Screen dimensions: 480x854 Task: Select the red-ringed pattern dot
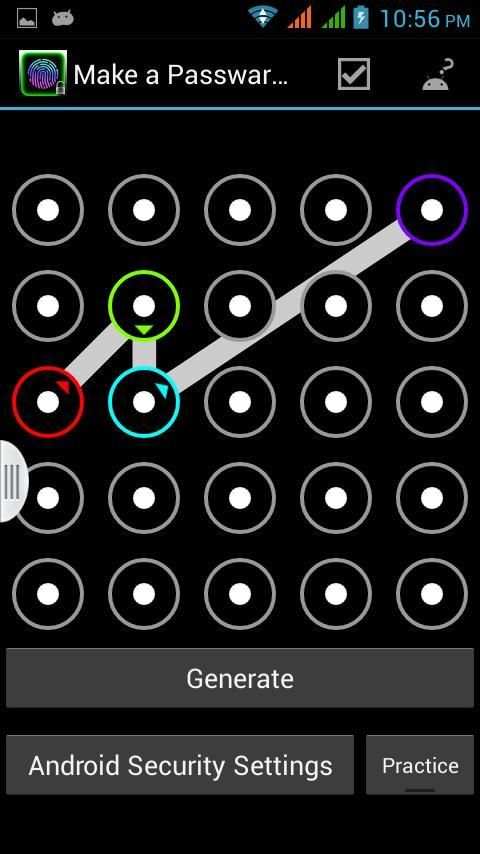[x=48, y=402]
